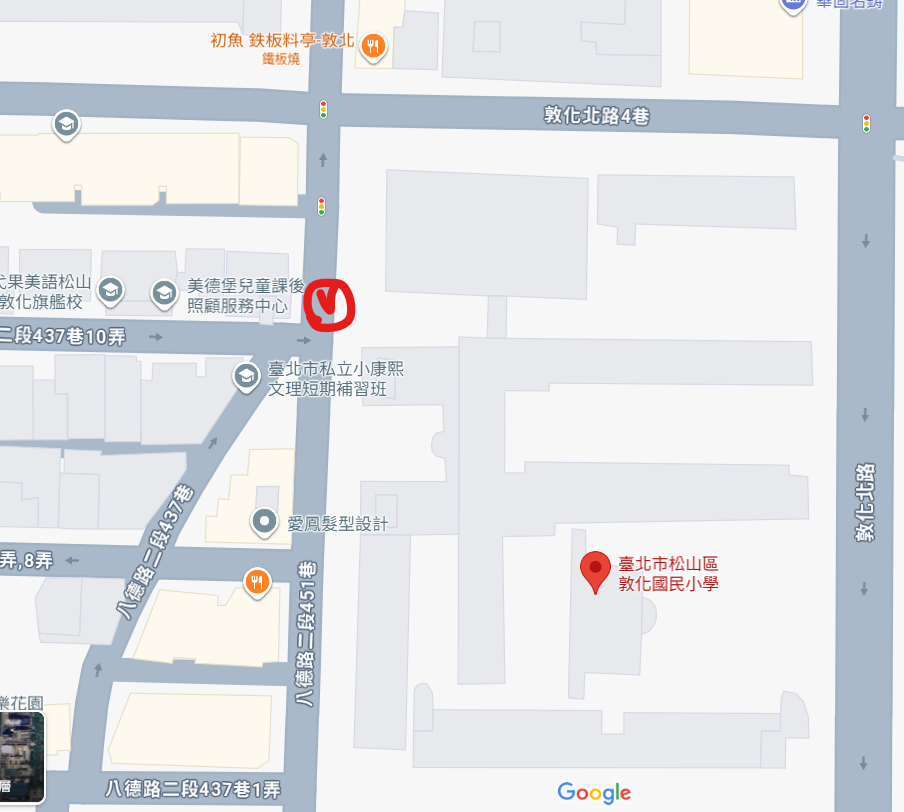Screen dimensions: 904x812
Task: Tap the orange restaurant marker below 愛鳳髮型設計
Action: tap(257, 581)
